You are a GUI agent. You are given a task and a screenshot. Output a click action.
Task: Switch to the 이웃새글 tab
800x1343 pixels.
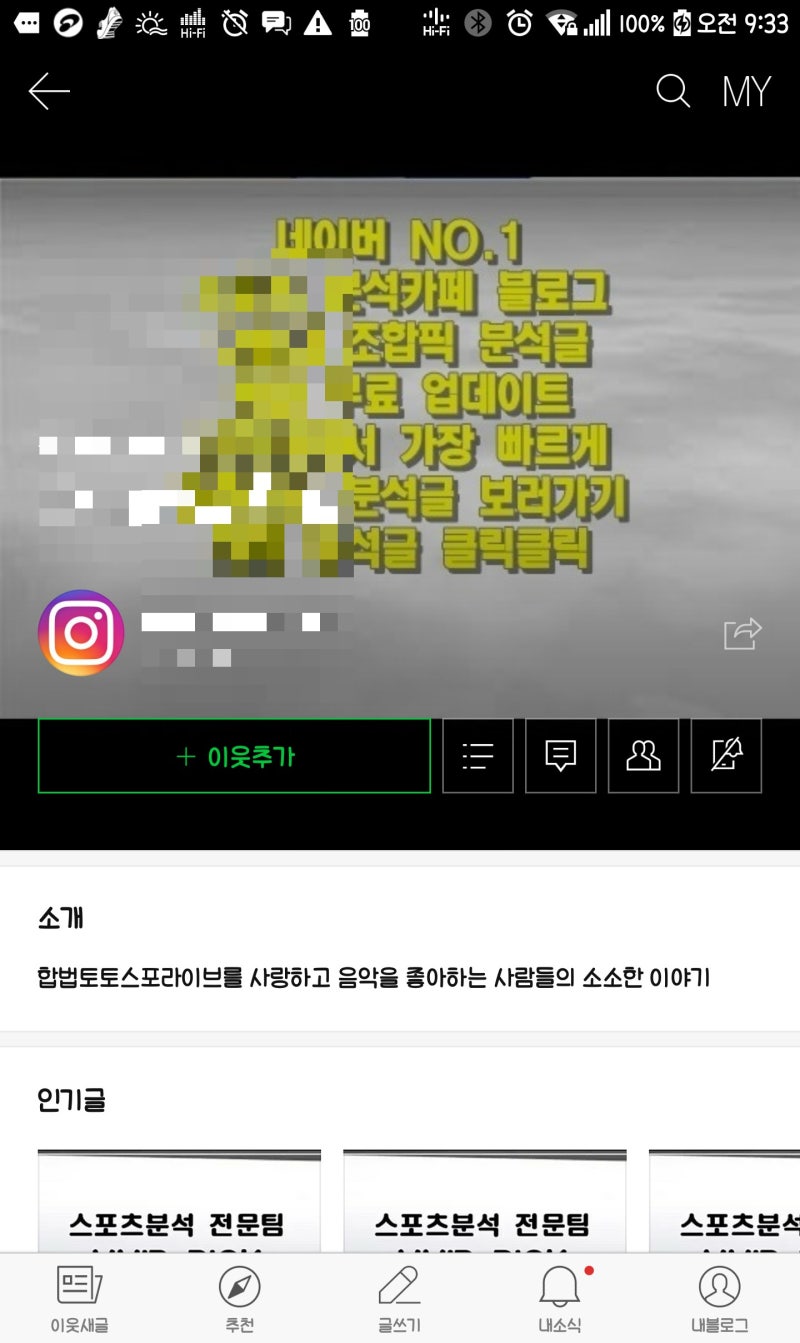80,1299
